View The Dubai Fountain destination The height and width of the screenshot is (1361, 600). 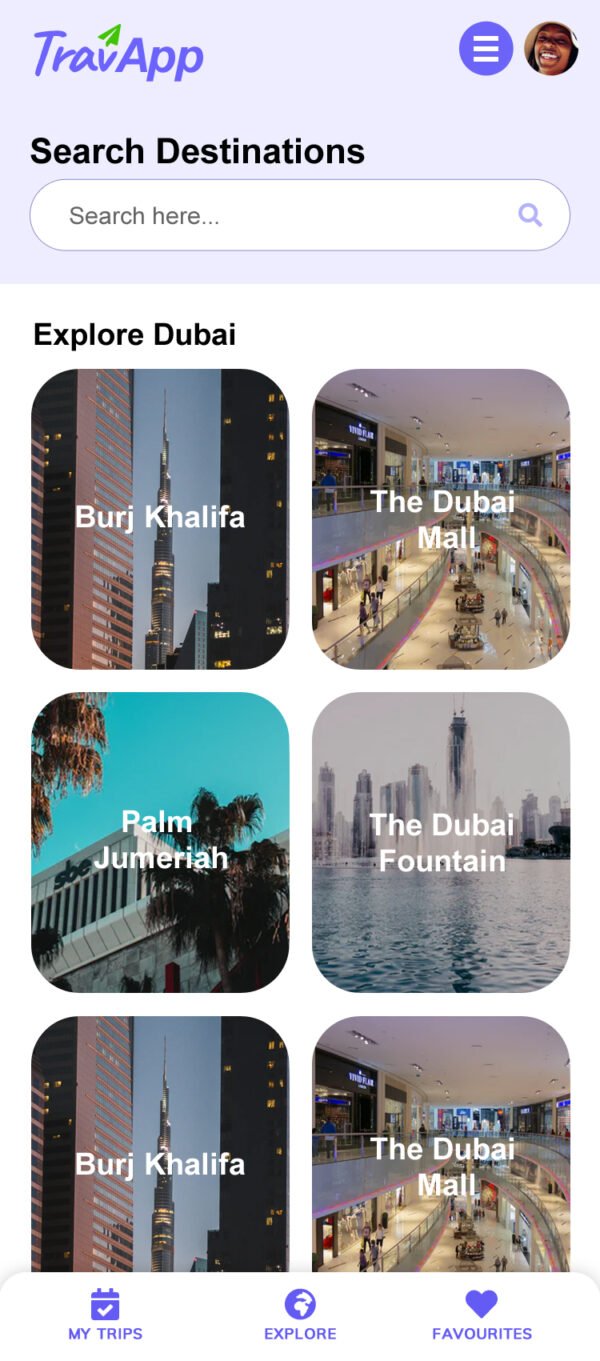tap(441, 842)
